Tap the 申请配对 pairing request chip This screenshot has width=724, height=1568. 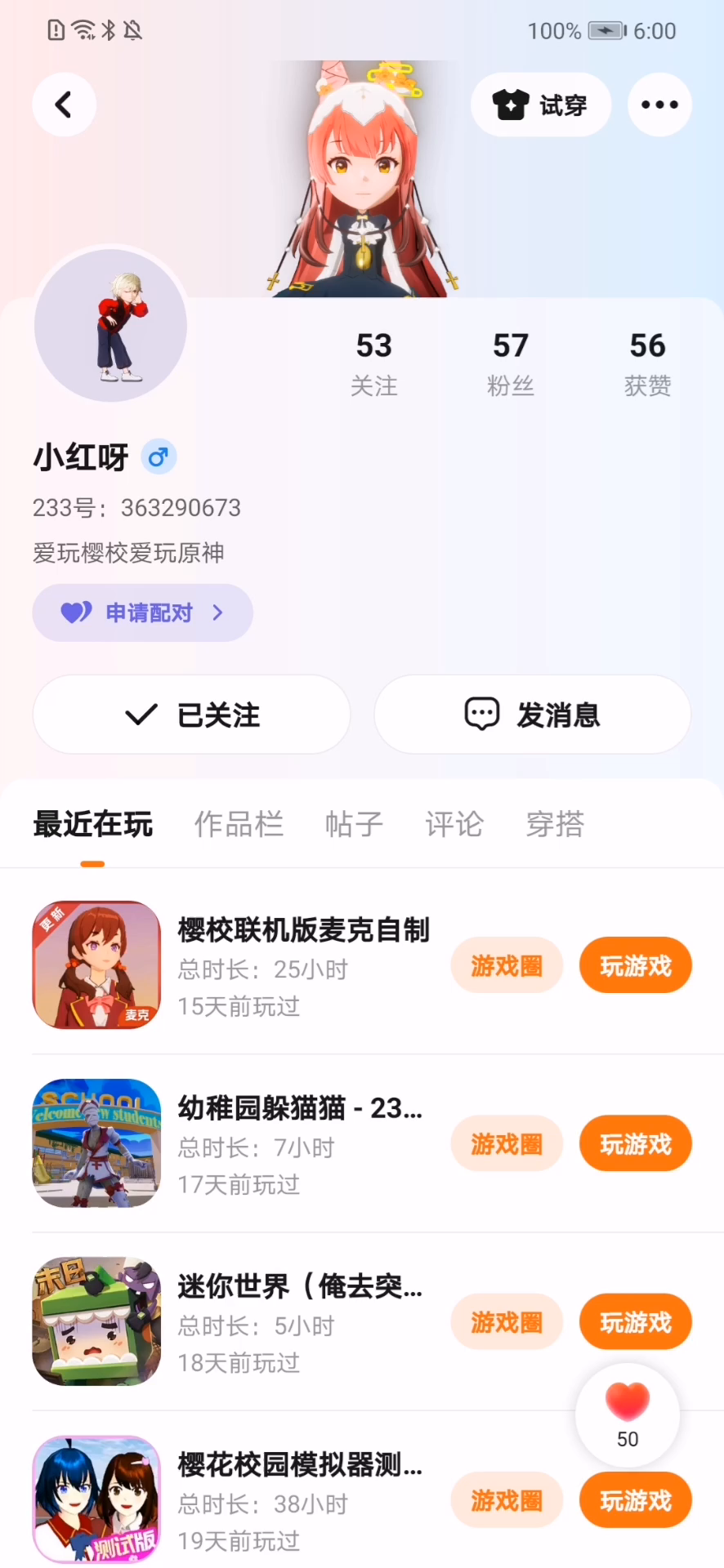[x=142, y=612]
